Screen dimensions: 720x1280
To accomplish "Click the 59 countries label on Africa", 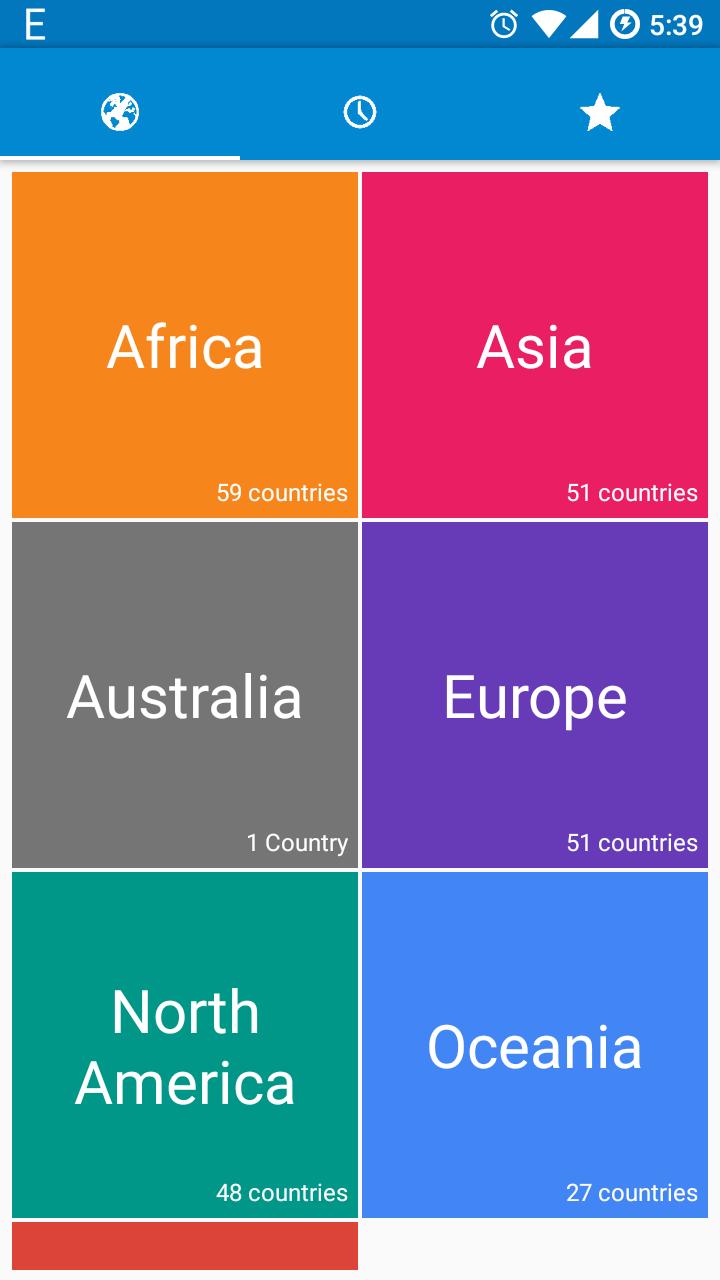I will tap(280, 492).
